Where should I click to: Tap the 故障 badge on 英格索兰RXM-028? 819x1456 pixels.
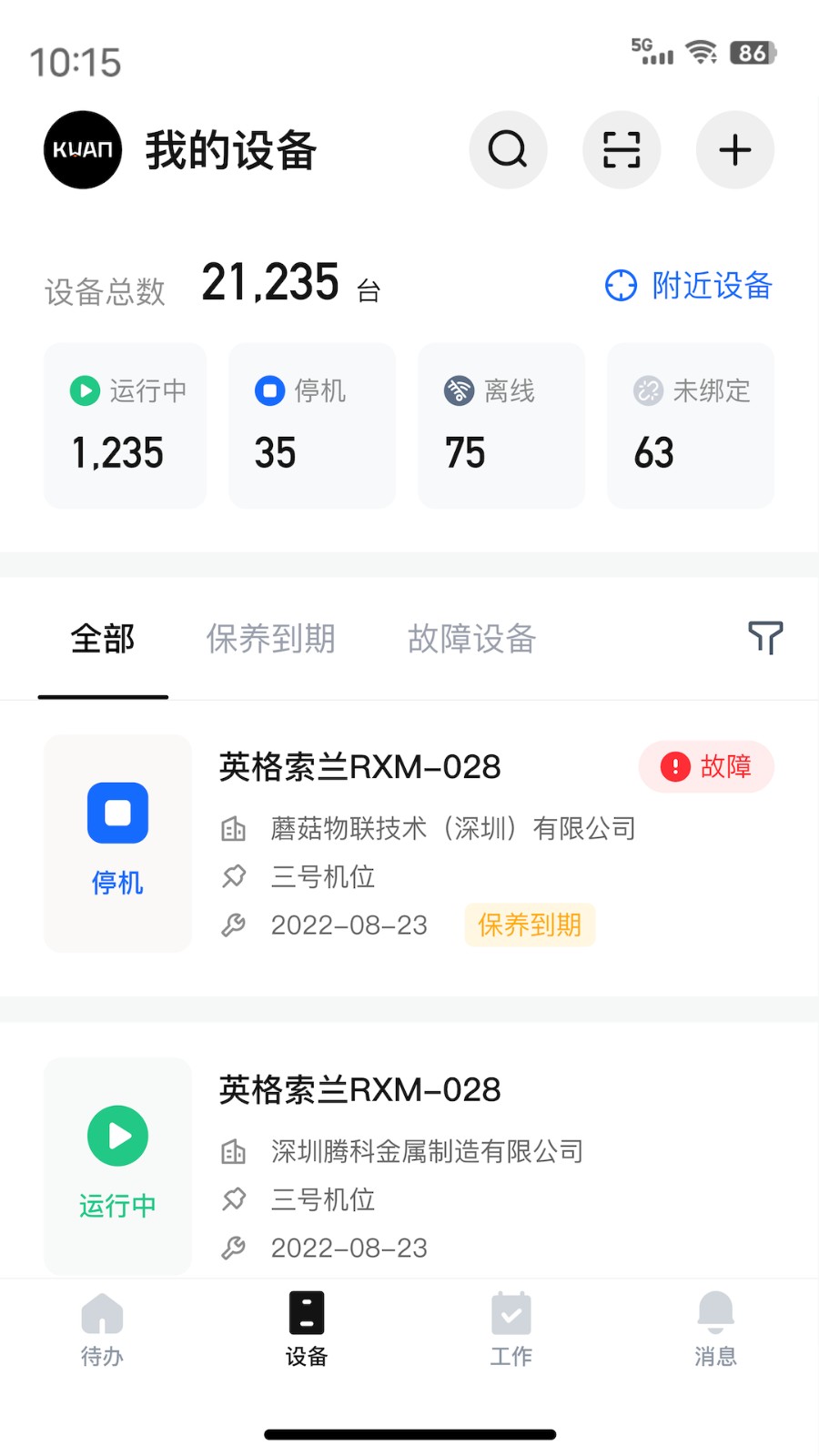[x=706, y=767]
